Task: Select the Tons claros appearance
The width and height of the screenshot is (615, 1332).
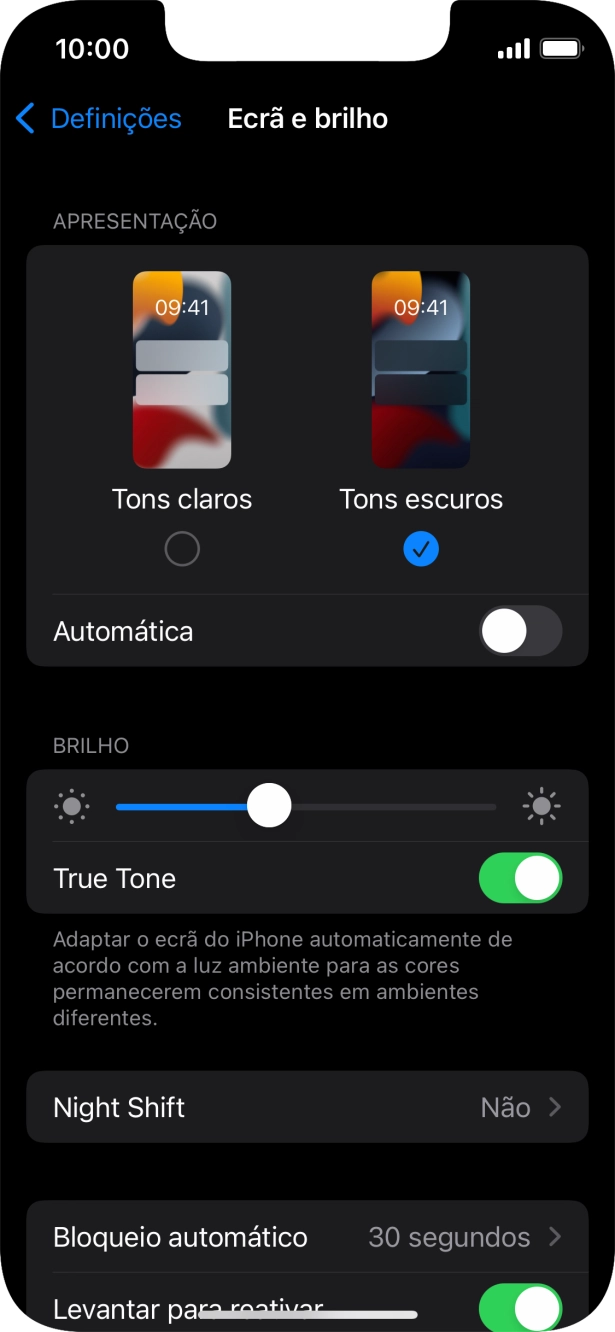Action: coord(182,549)
